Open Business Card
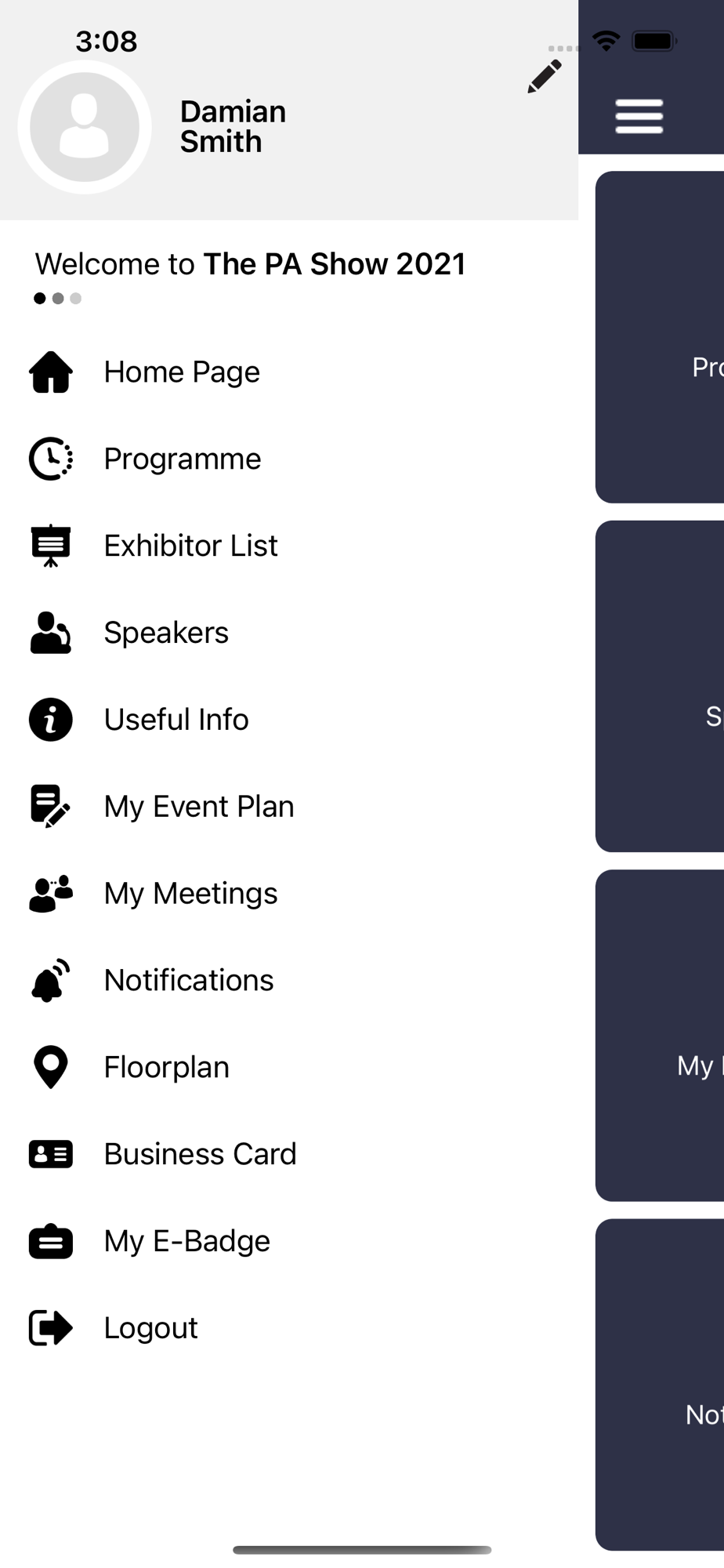 coord(289,1155)
